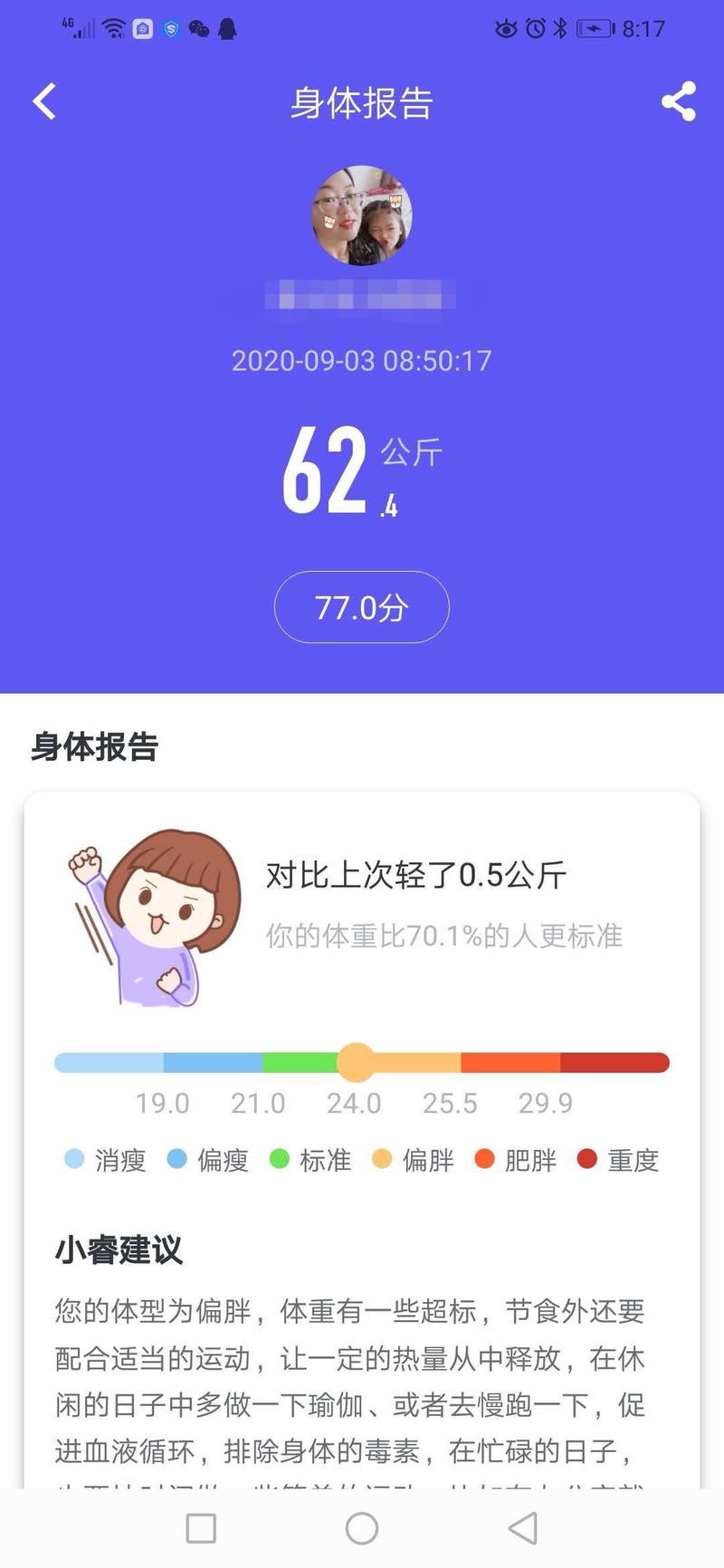Open the profile avatar photo
Image resolution: width=724 pixels, height=1568 pixels.
click(362, 215)
